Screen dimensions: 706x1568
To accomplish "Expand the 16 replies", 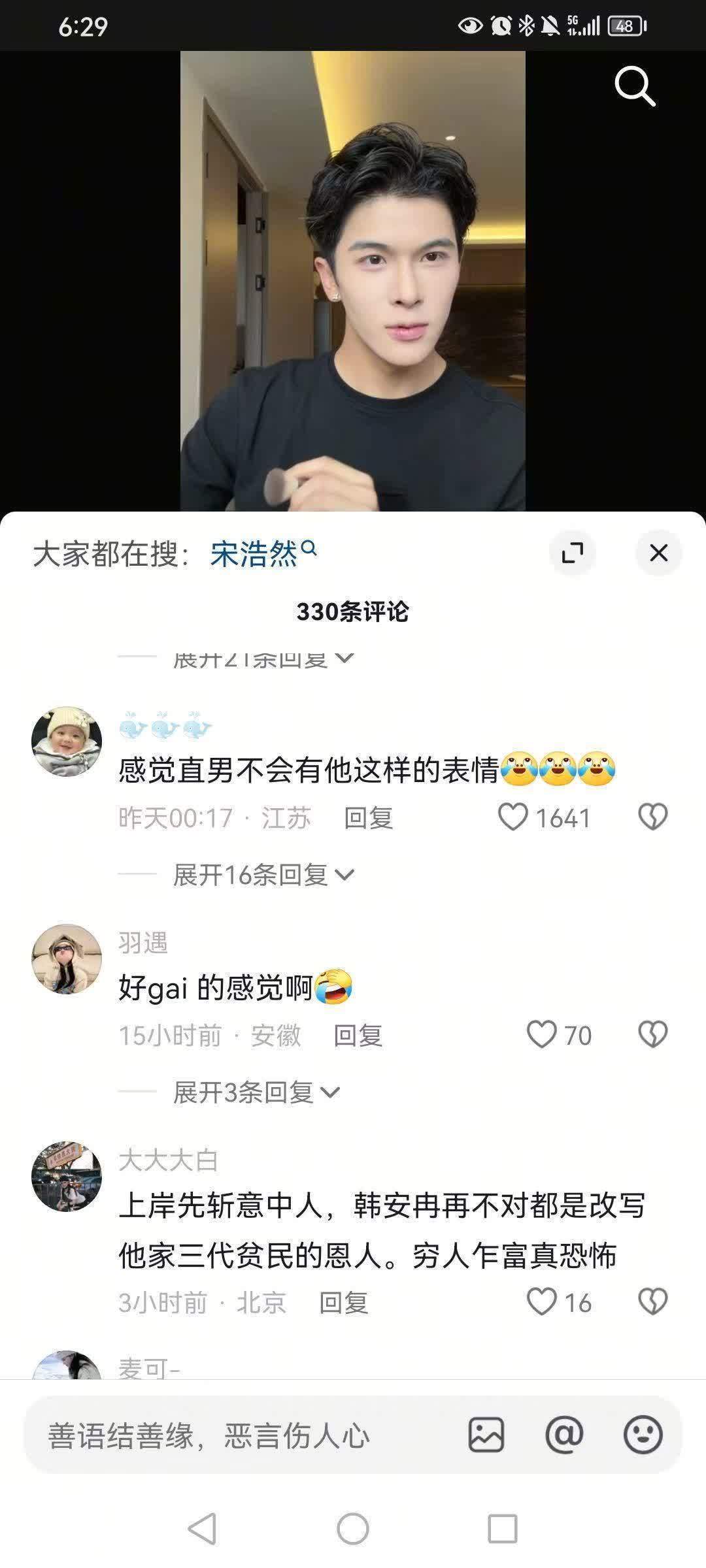I will pyautogui.click(x=261, y=875).
